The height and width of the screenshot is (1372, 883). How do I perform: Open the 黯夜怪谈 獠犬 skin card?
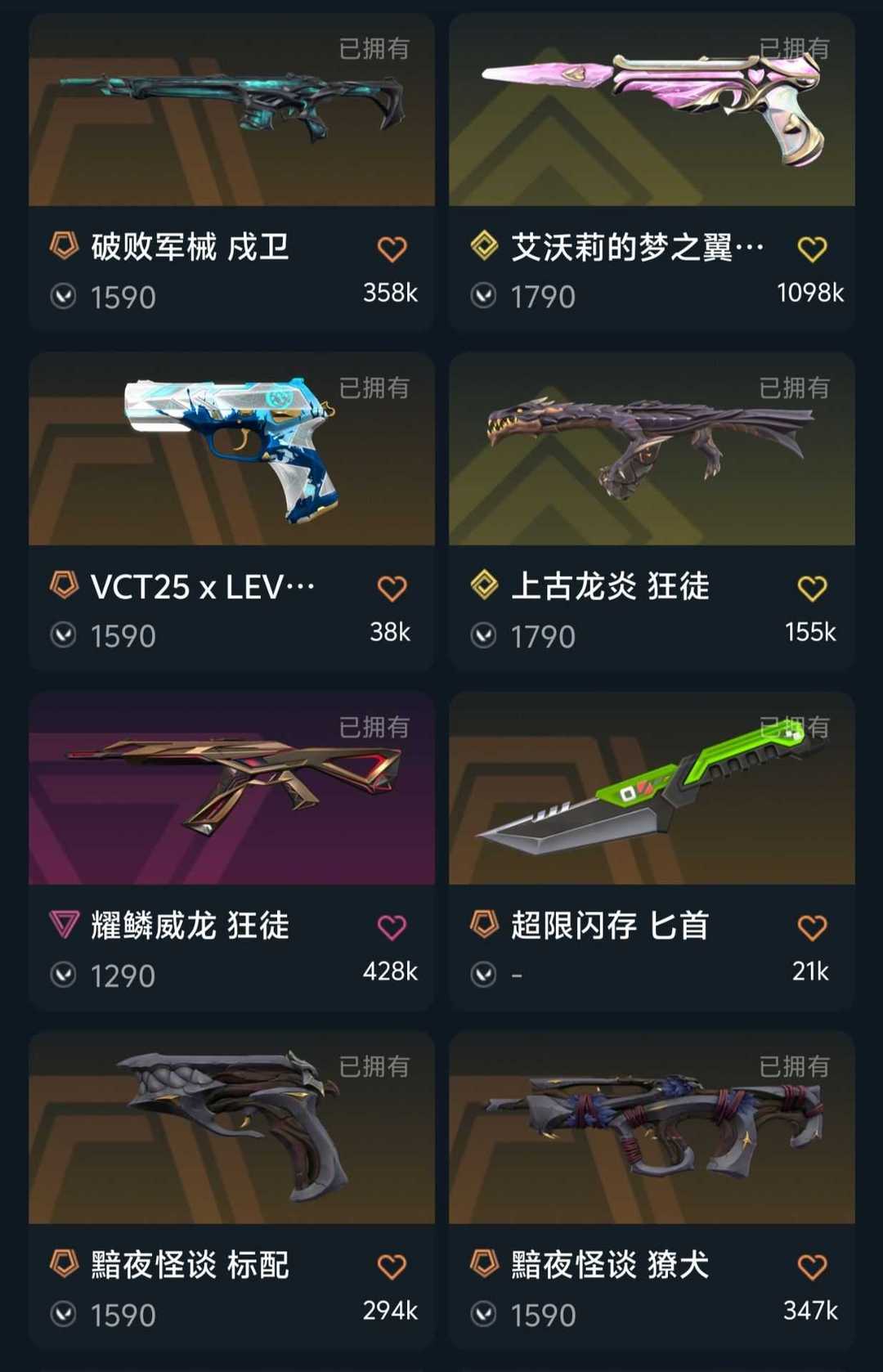(652, 1190)
